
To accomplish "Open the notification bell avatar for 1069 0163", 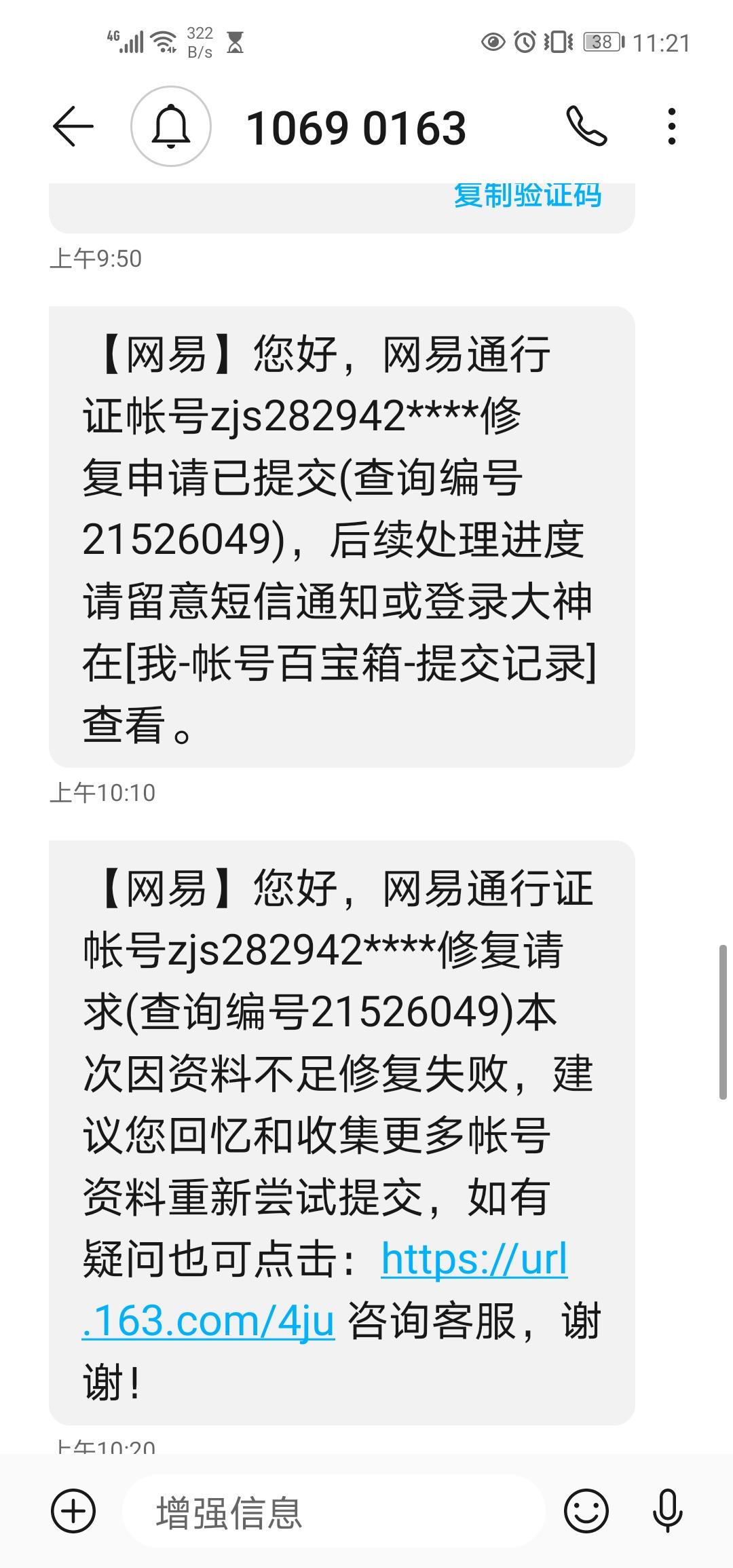I will tap(171, 126).
